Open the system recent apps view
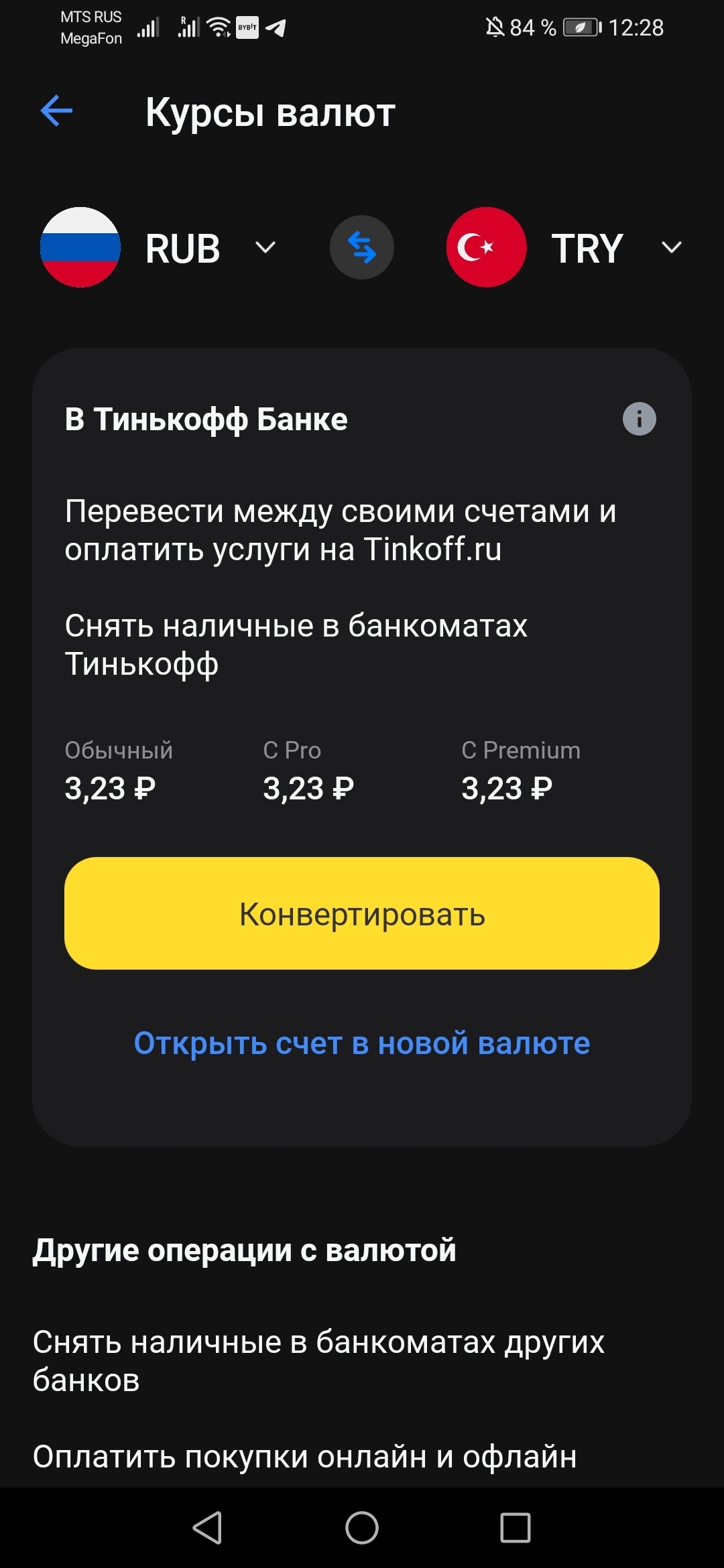724x1568 pixels. (x=516, y=1528)
